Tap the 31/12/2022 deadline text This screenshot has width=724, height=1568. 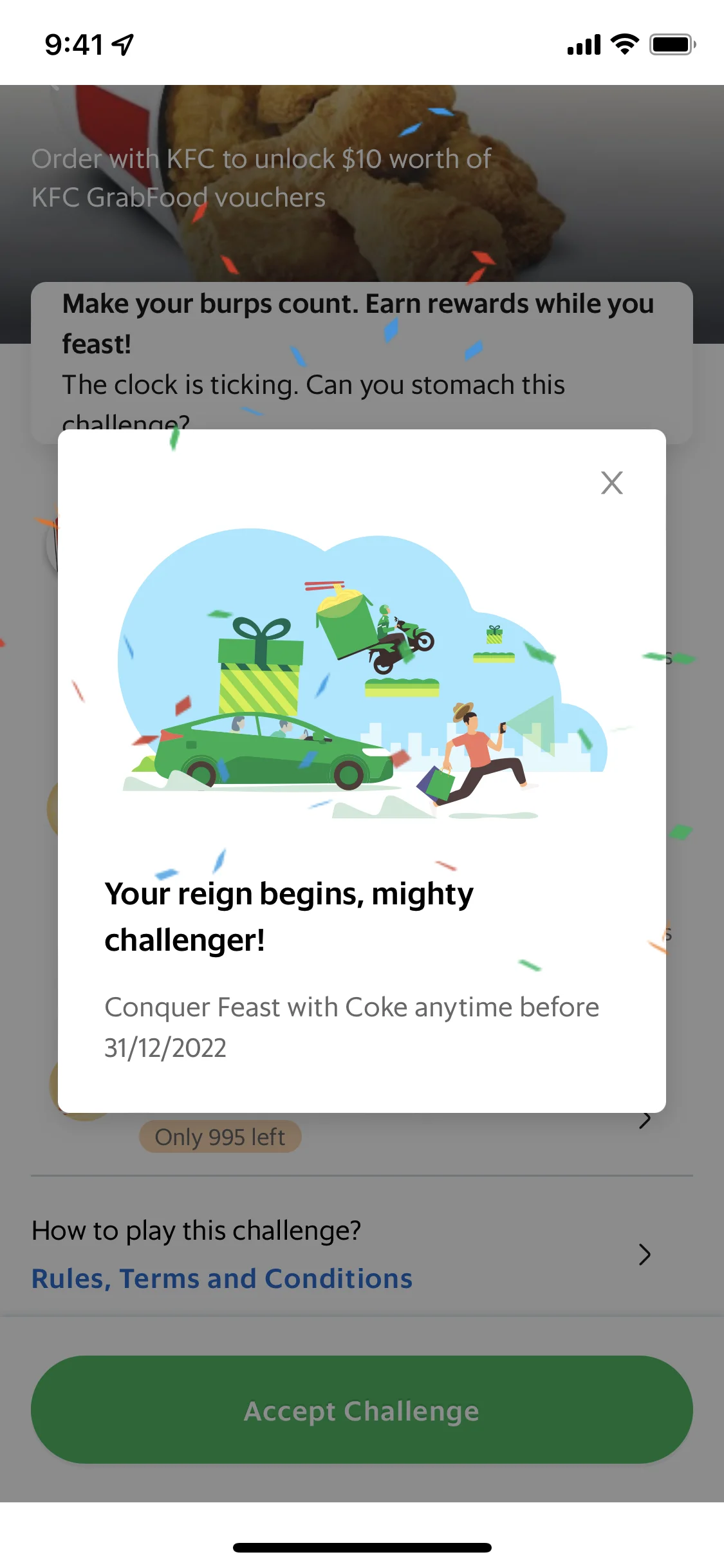pyautogui.click(x=165, y=1048)
